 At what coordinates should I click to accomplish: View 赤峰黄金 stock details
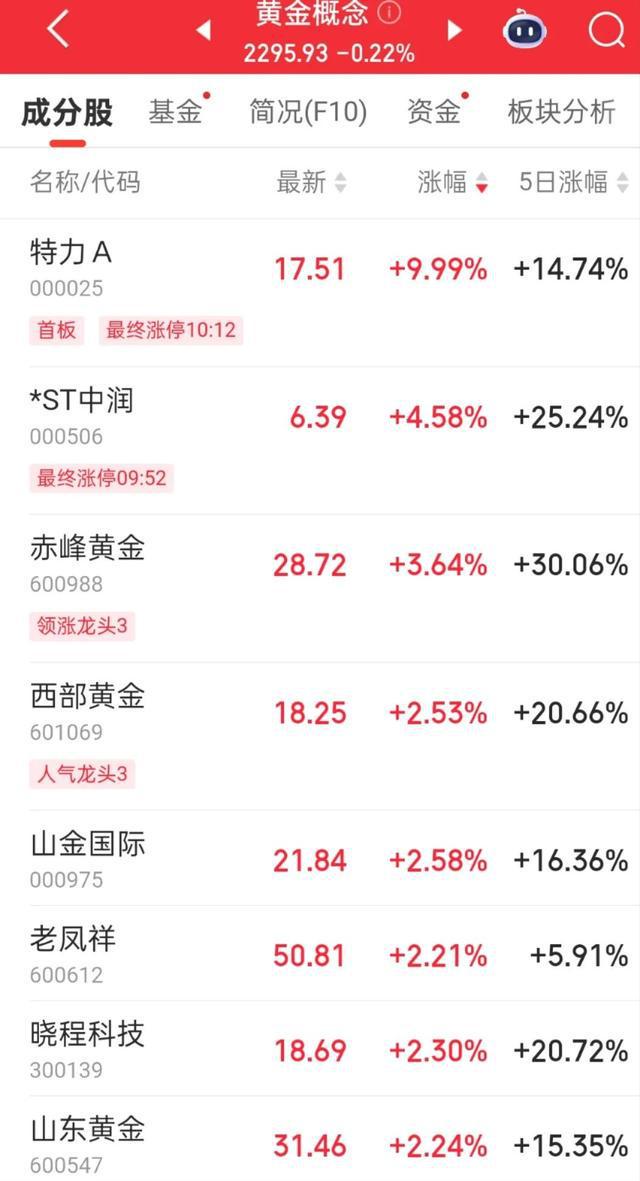[320, 588]
